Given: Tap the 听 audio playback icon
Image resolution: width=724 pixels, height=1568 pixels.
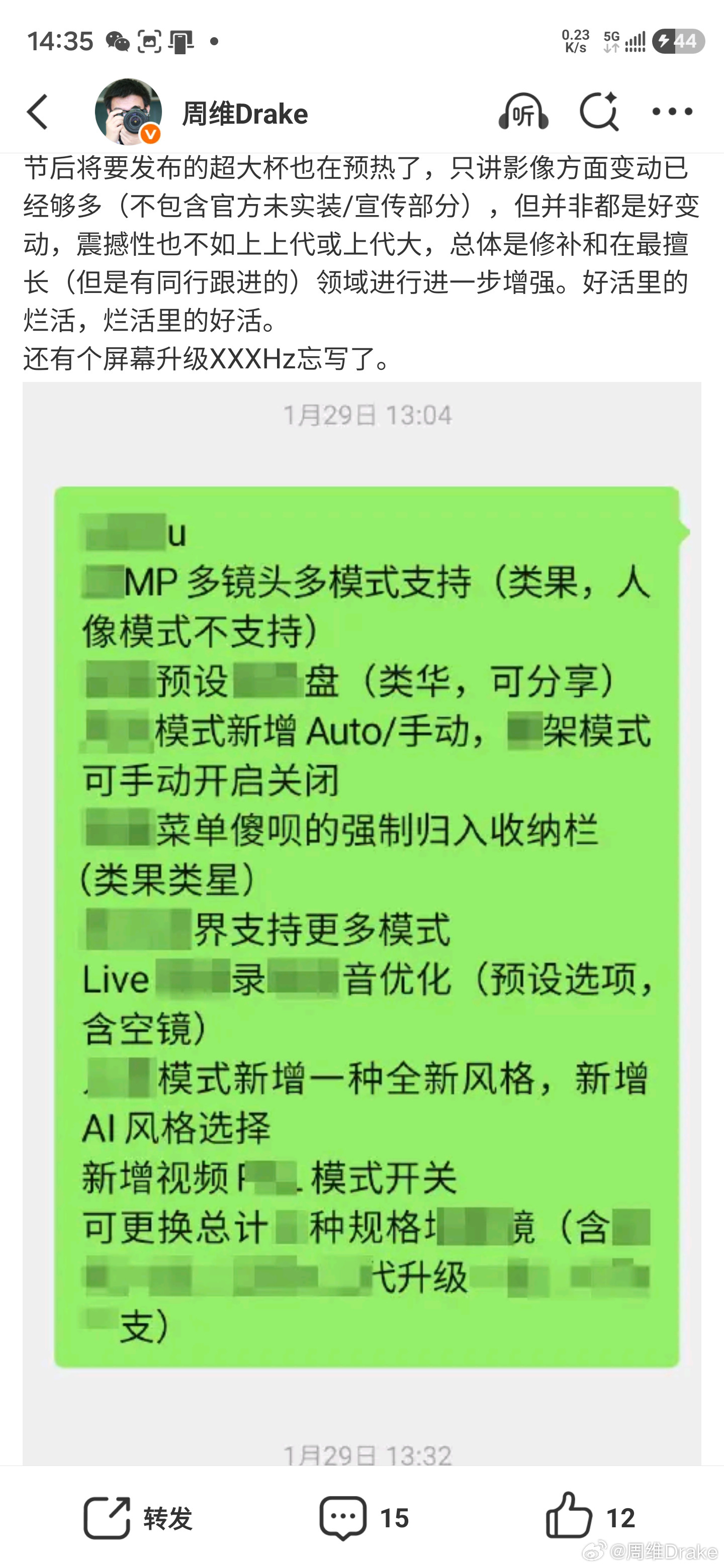Looking at the screenshot, I should [525, 113].
